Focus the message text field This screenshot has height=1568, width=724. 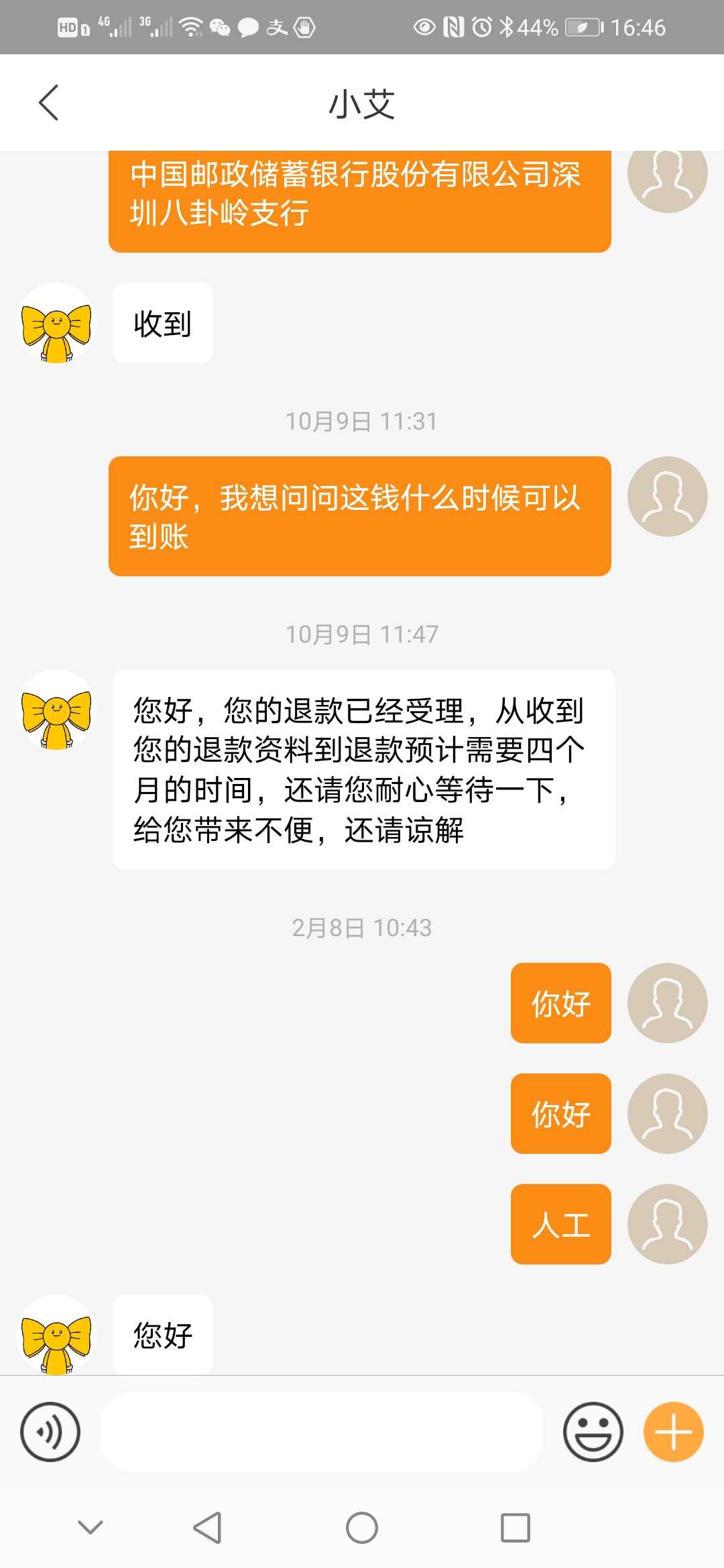click(322, 1431)
